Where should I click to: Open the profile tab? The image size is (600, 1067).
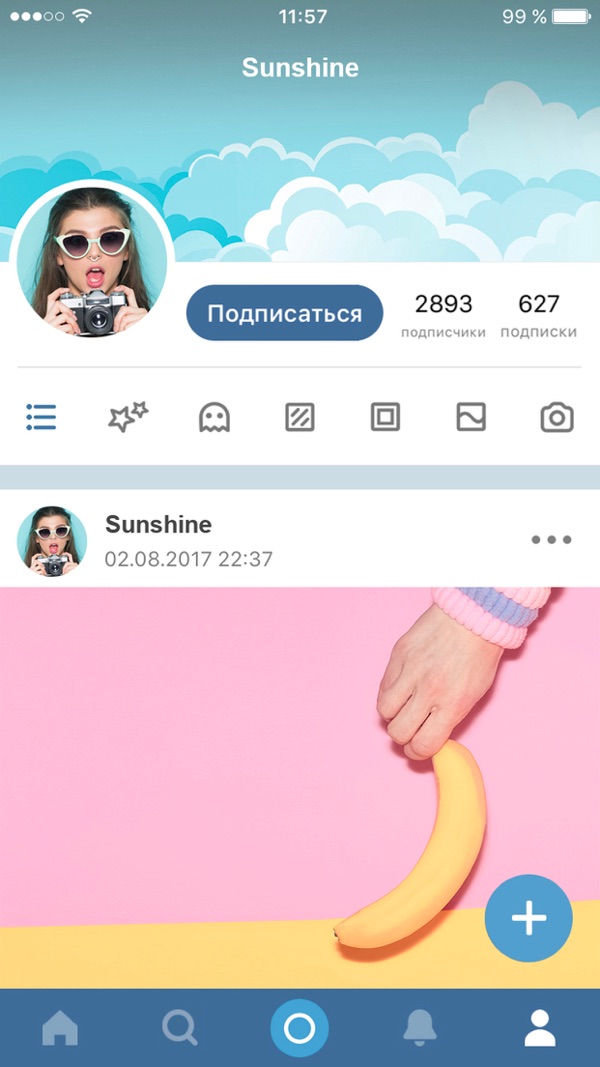(x=540, y=1028)
